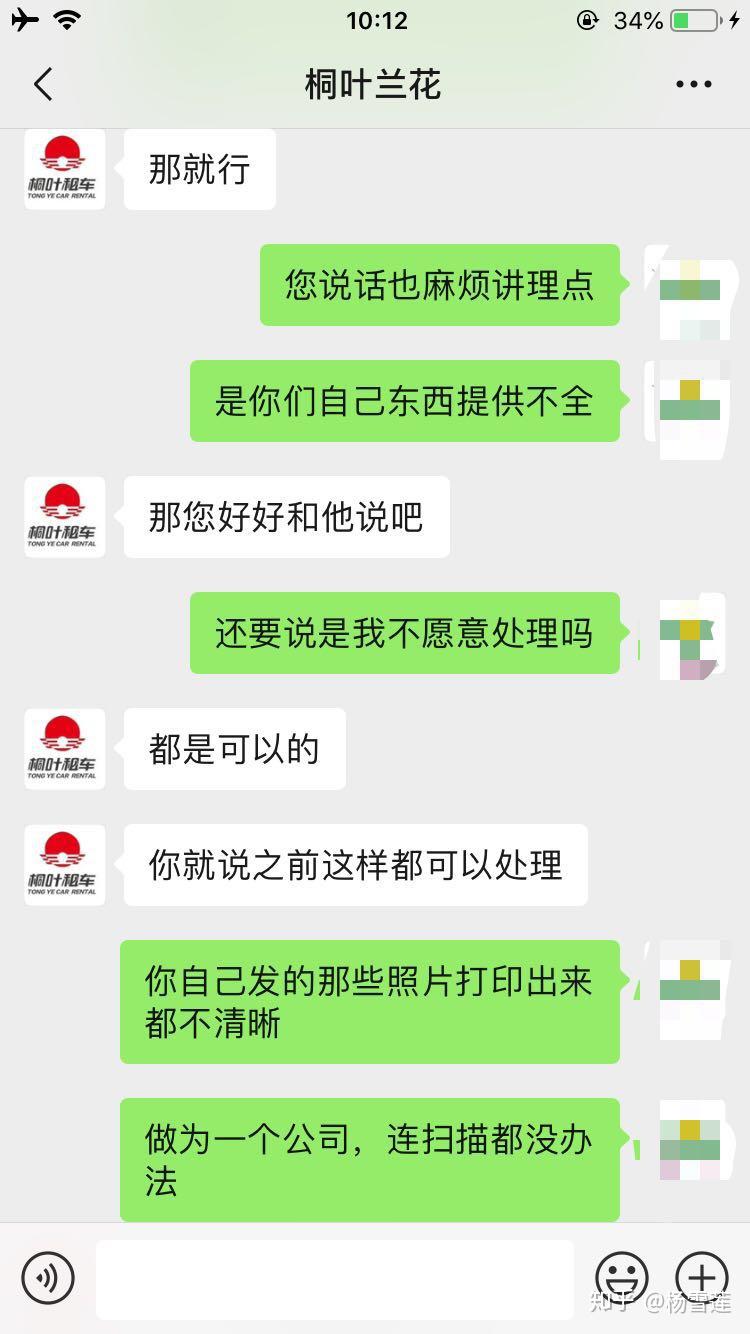Open the avatar beside 那就行
The height and width of the screenshot is (1334, 750).
click(x=64, y=169)
